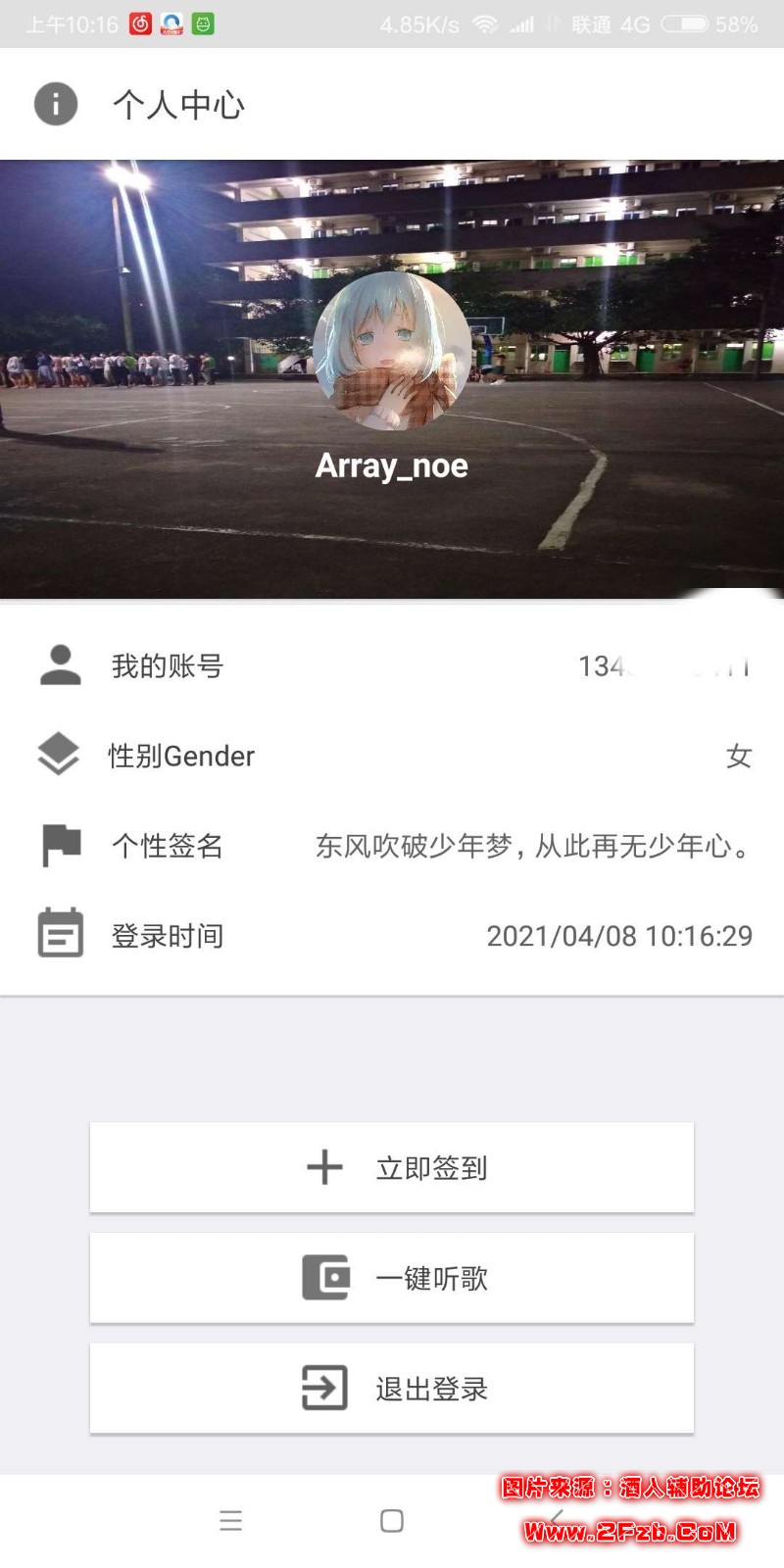Start 一键听歌 one-tap listening

tap(392, 1278)
